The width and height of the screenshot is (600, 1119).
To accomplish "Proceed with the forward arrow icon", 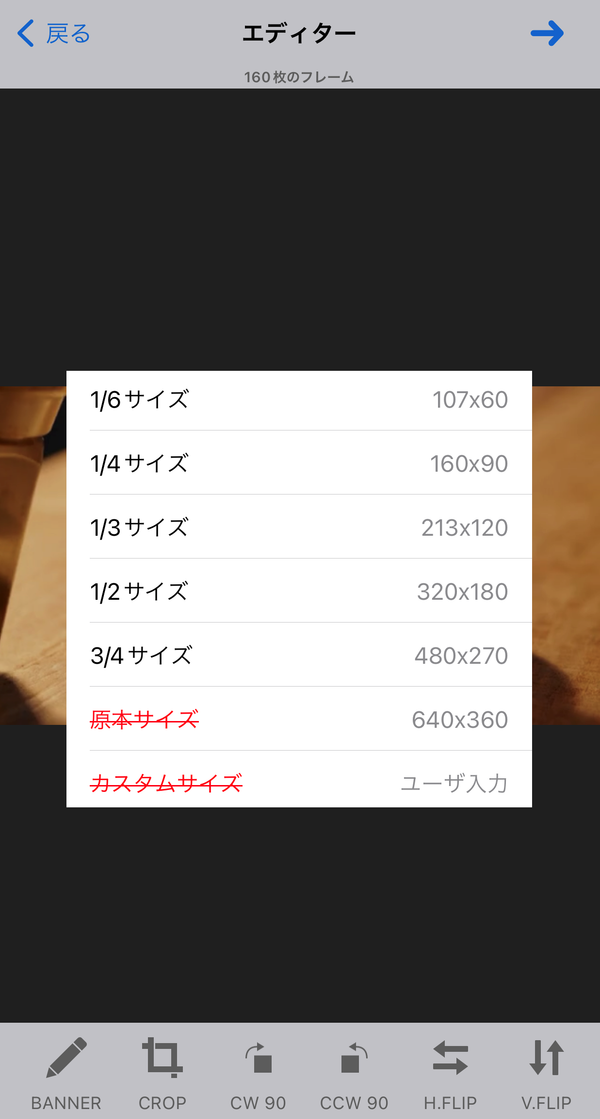I will (547, 34).
